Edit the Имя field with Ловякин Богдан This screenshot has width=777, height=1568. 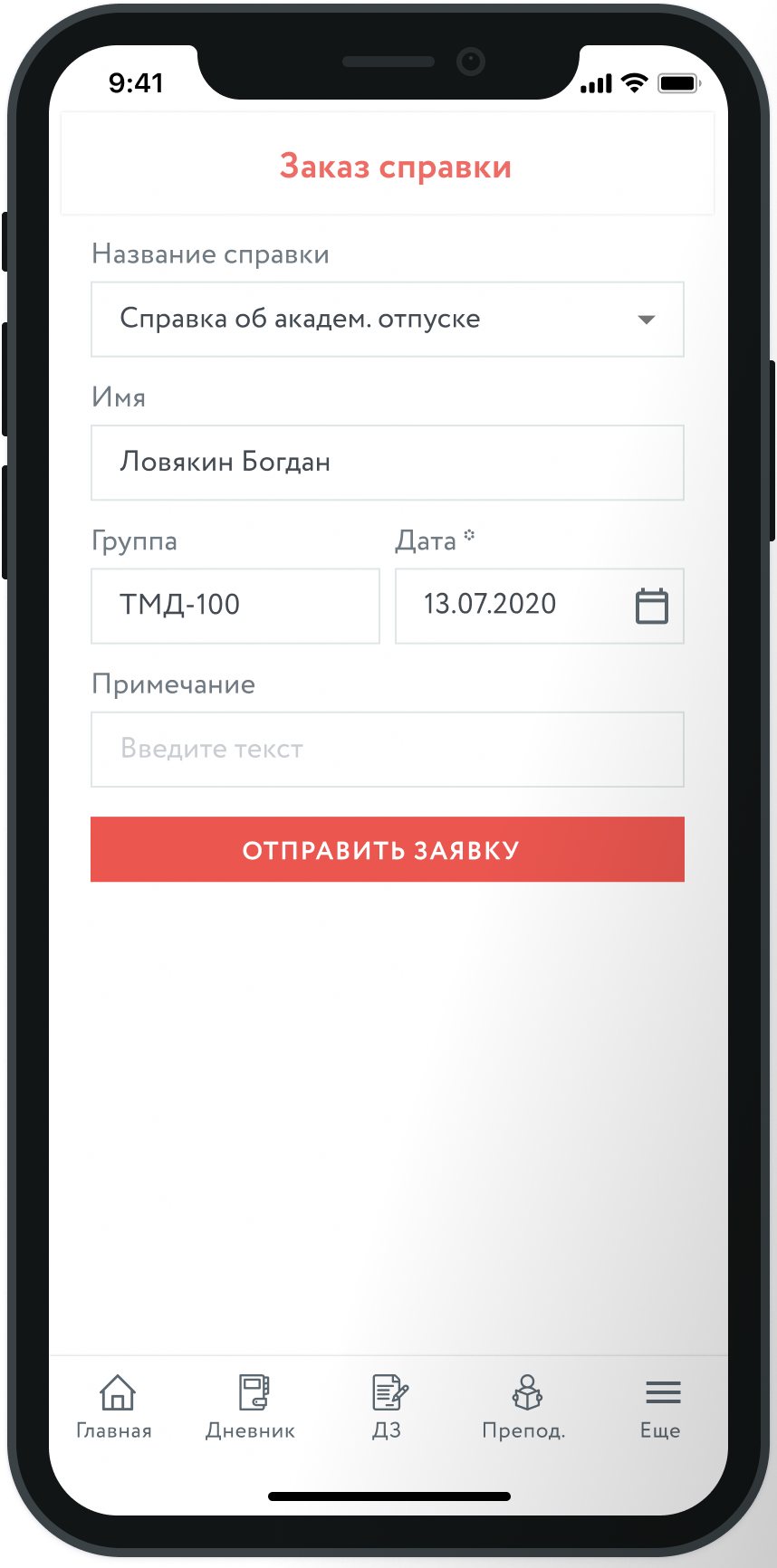(x=387, y=463)
